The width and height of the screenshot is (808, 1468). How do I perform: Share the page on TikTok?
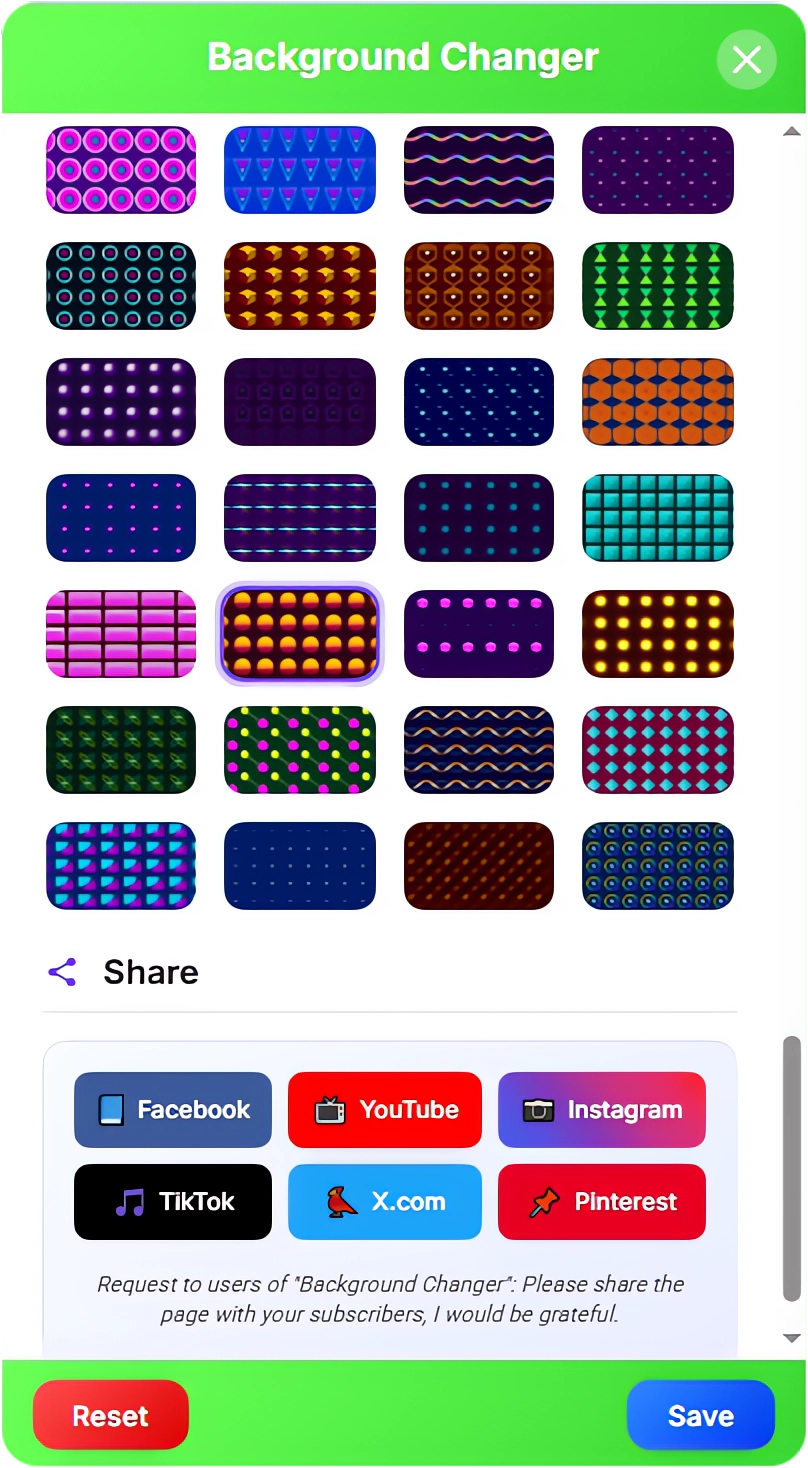172,1202
